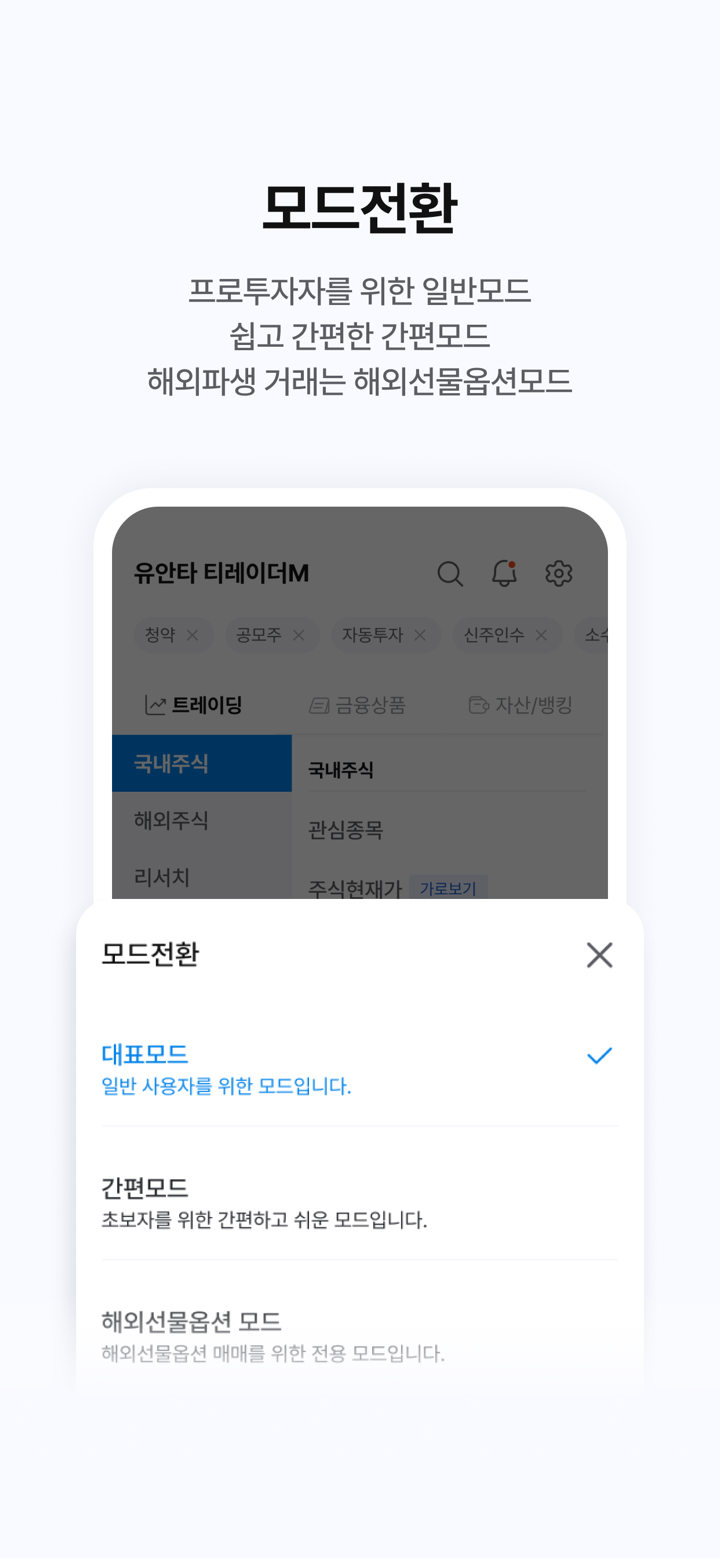
Task: Remove the 자동투자 keyword chip via its X icon
Action: pyautogui.click(x=420, y=635)
